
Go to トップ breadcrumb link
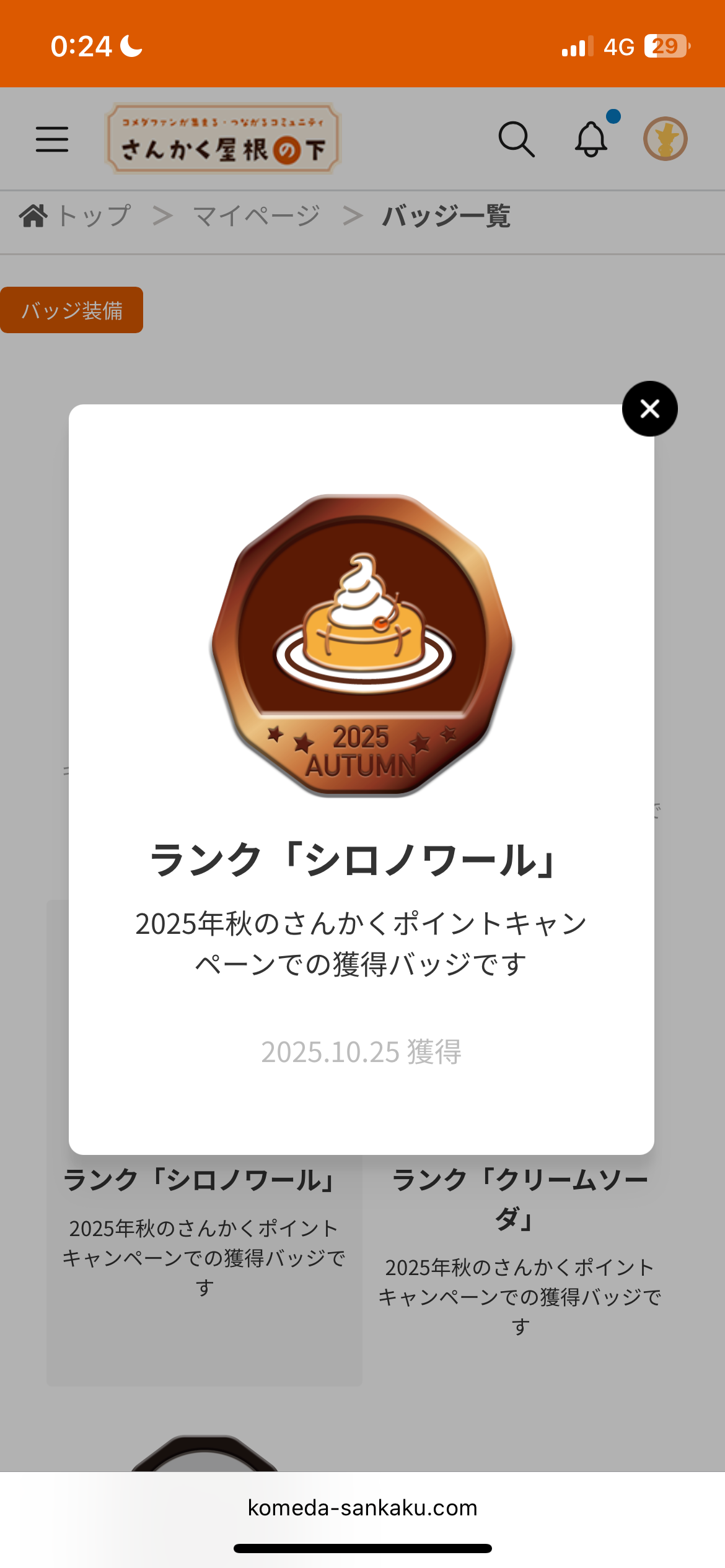click(93, 216)
